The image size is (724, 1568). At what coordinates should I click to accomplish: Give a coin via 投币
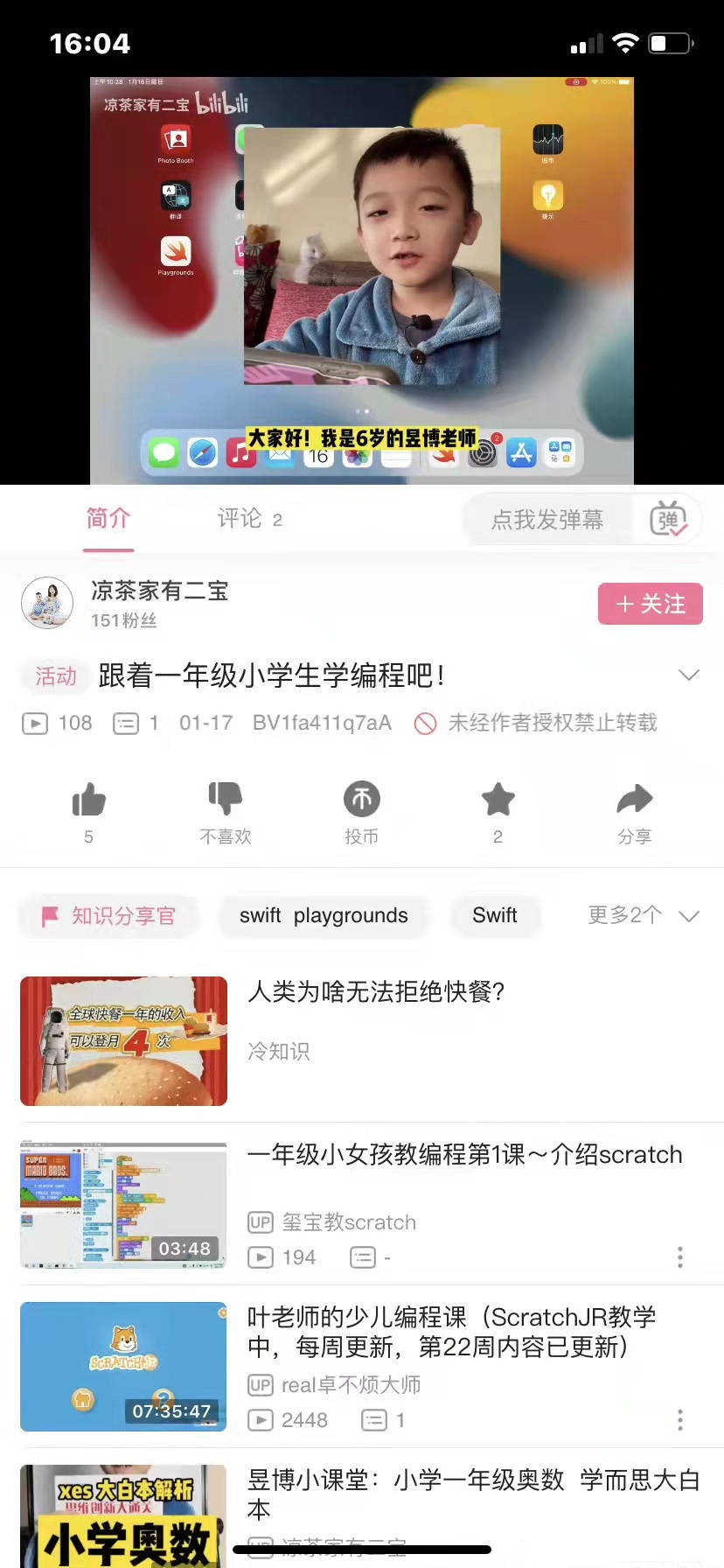click(361, 799)
